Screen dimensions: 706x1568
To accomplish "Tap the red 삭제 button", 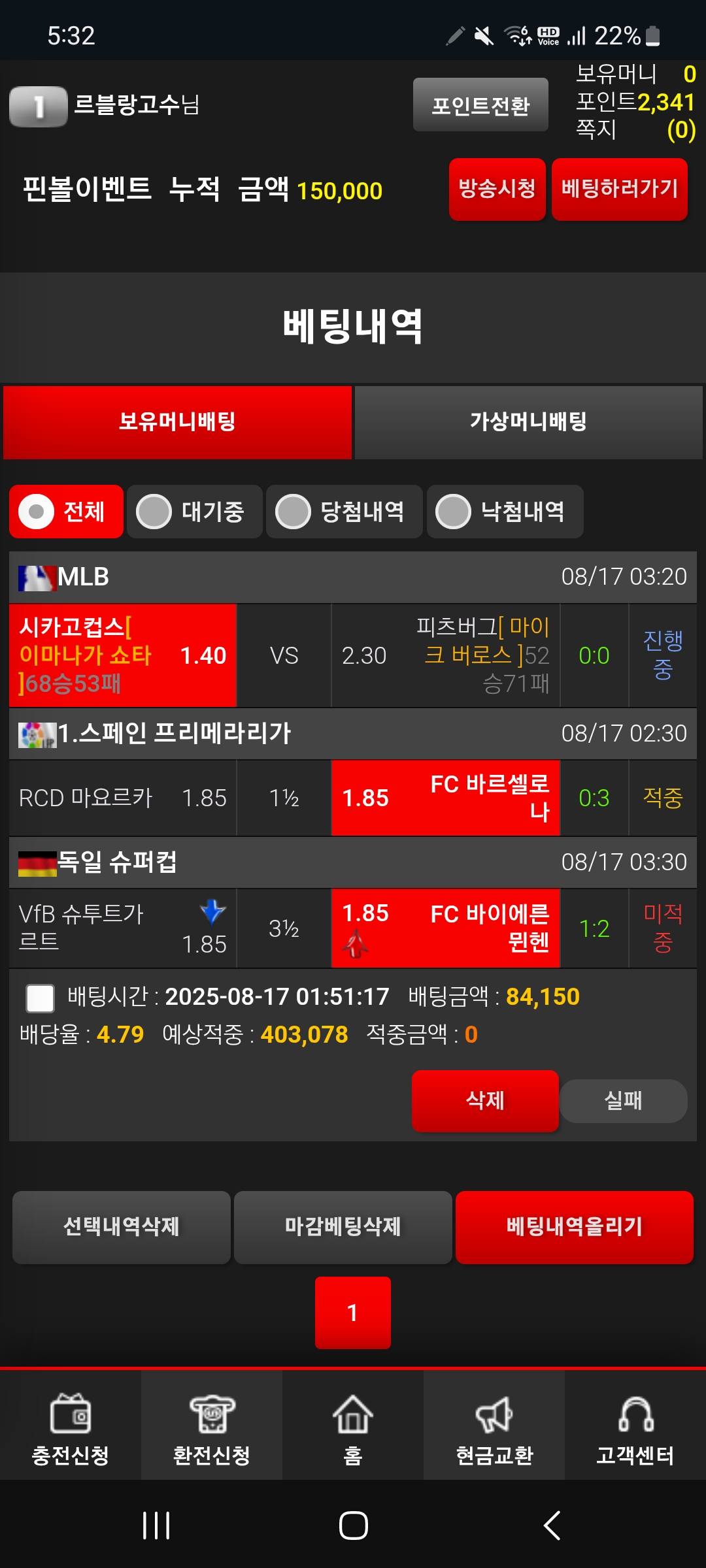I will pyautogui.click(x=484, y=1101).
